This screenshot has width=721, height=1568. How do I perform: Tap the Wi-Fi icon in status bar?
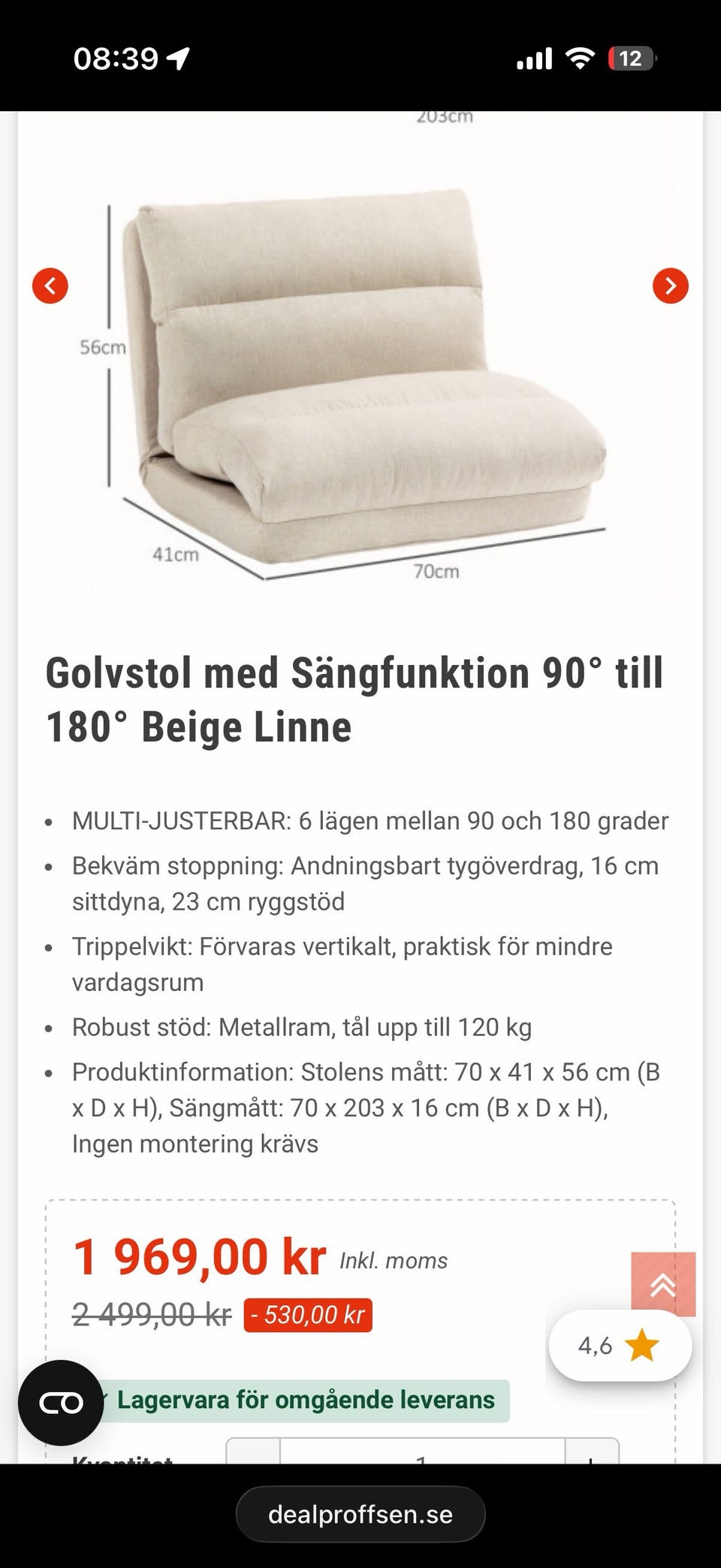pos(579,58)
